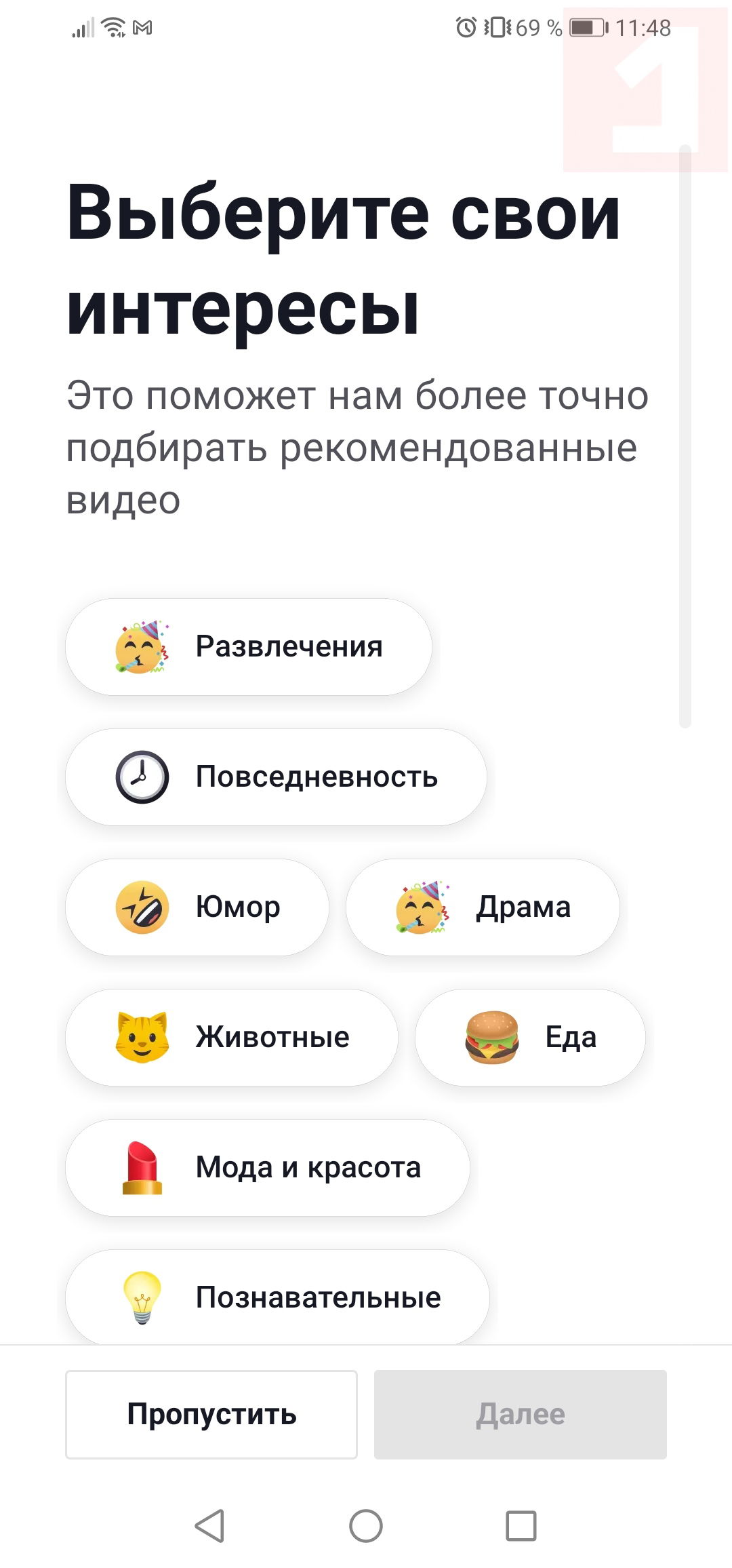Choose Животные interest chip
Screen dimensions: 732x1568
pyautogui.click(x=232, y=1037)
